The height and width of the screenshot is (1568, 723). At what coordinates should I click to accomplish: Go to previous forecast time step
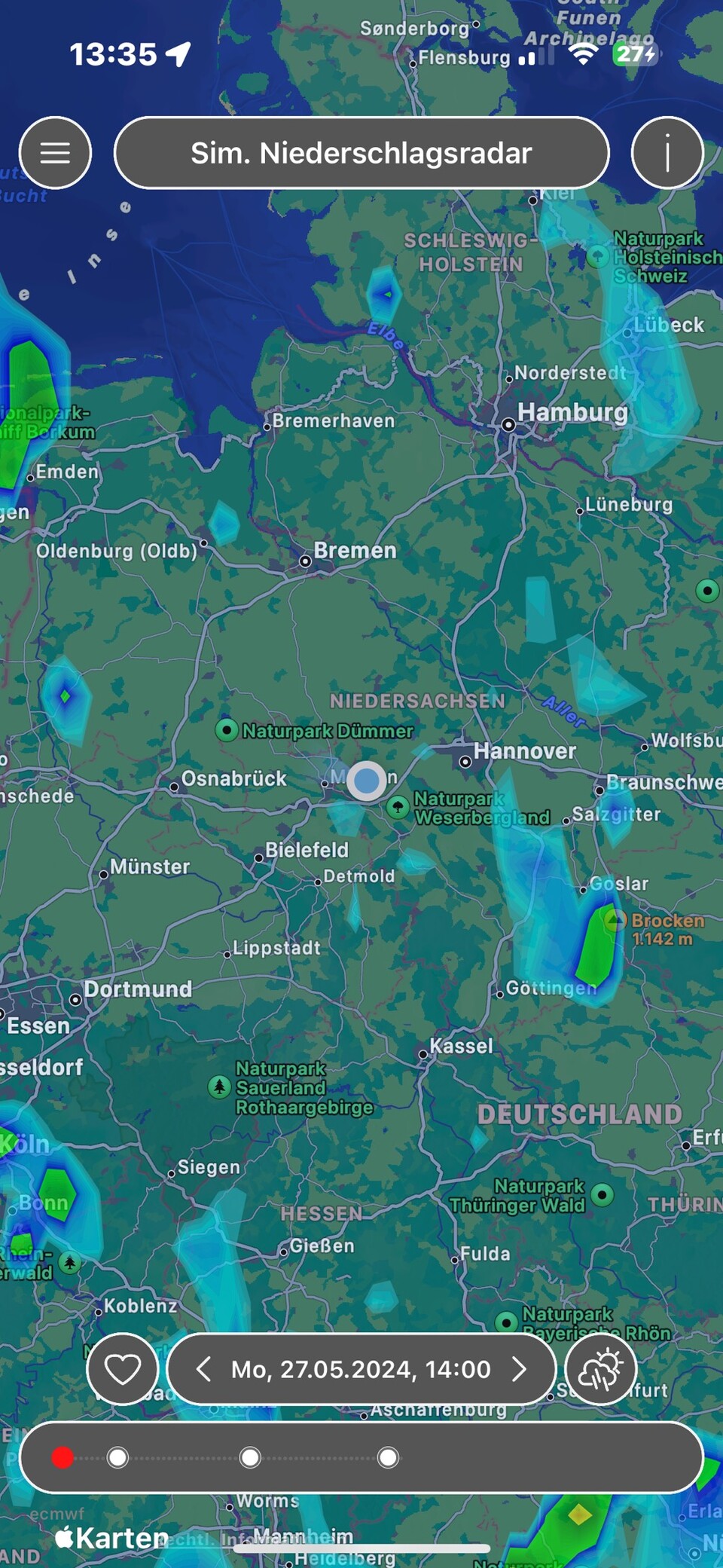coord(203,1369)
